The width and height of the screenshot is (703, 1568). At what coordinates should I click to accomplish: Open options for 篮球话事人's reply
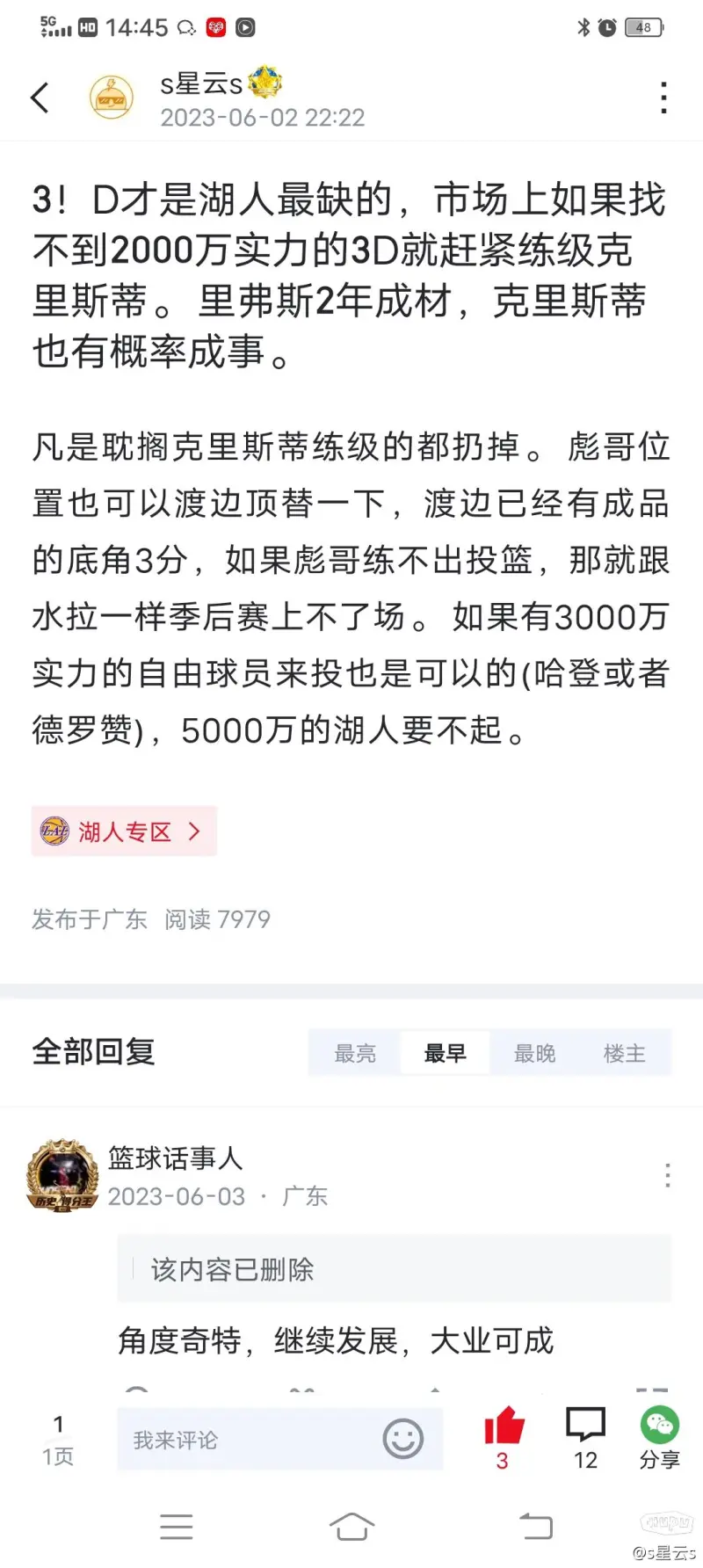tap(668, 1175)
